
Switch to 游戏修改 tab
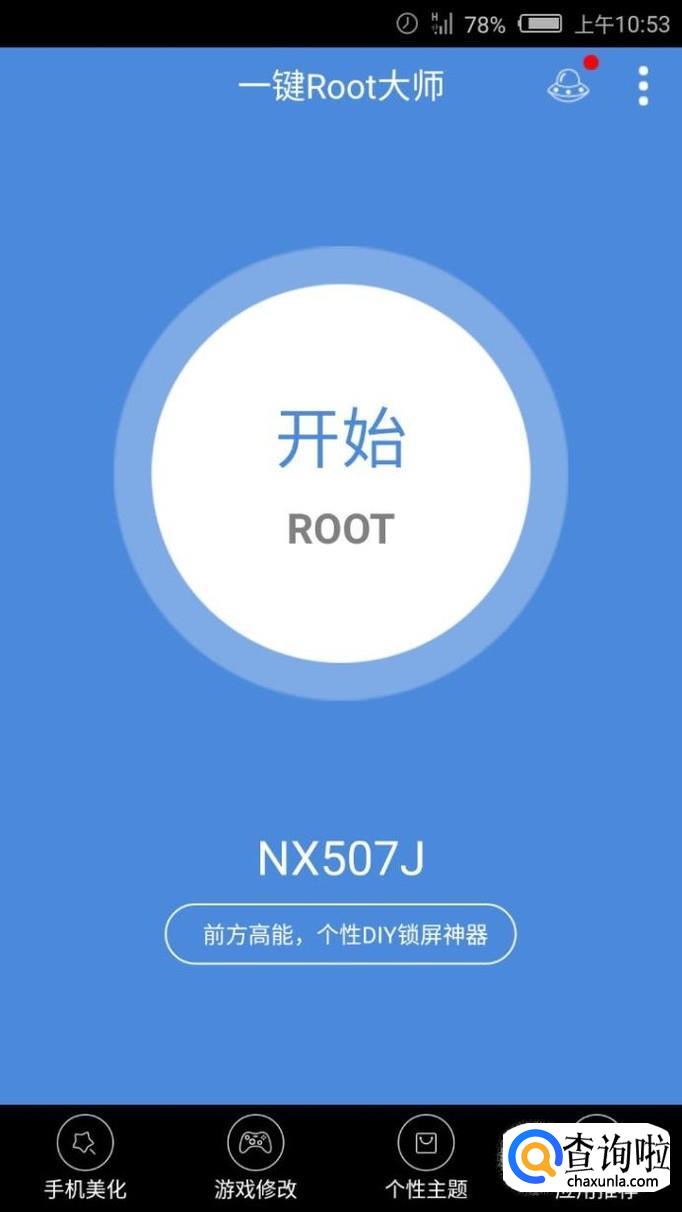[256, 1158]
